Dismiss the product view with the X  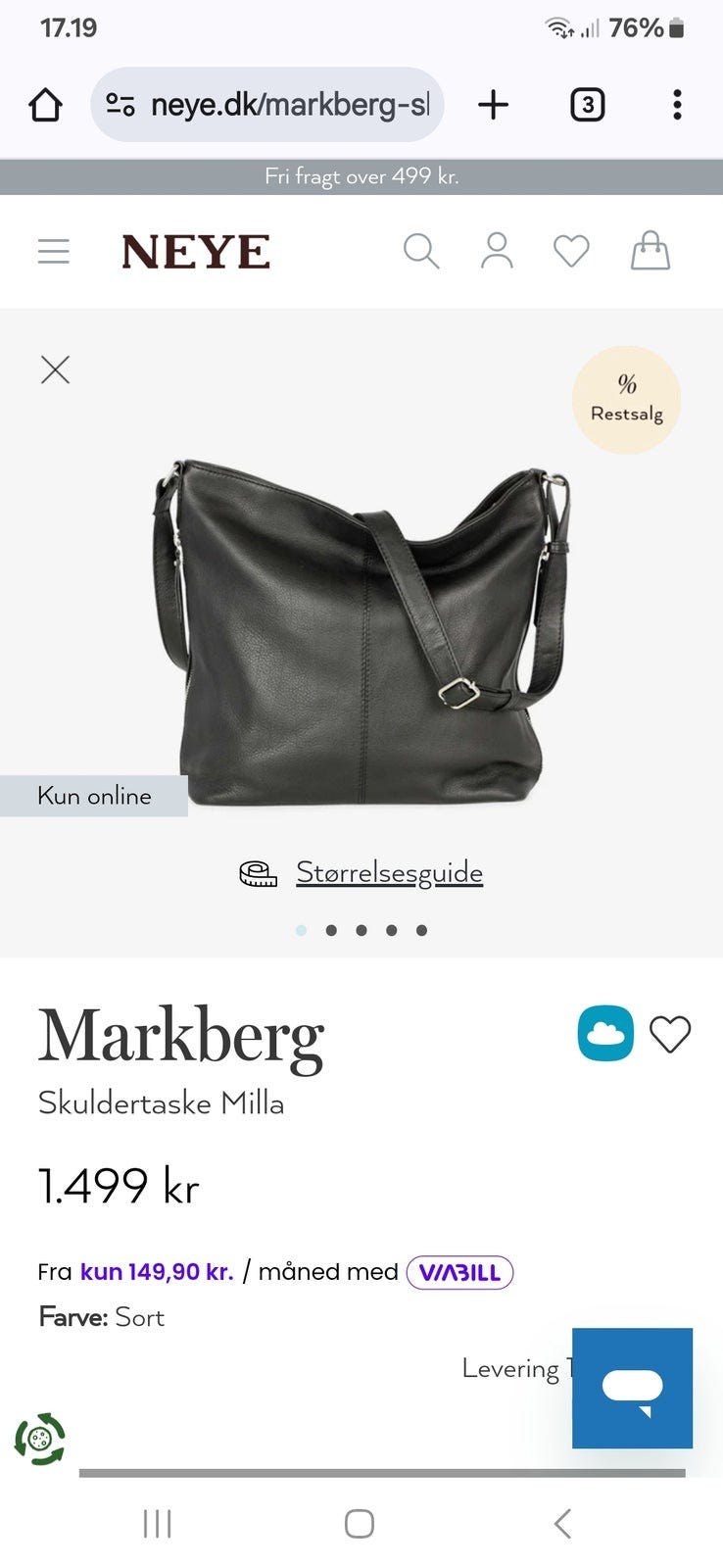pyautogui.click(x=55, y=369)
